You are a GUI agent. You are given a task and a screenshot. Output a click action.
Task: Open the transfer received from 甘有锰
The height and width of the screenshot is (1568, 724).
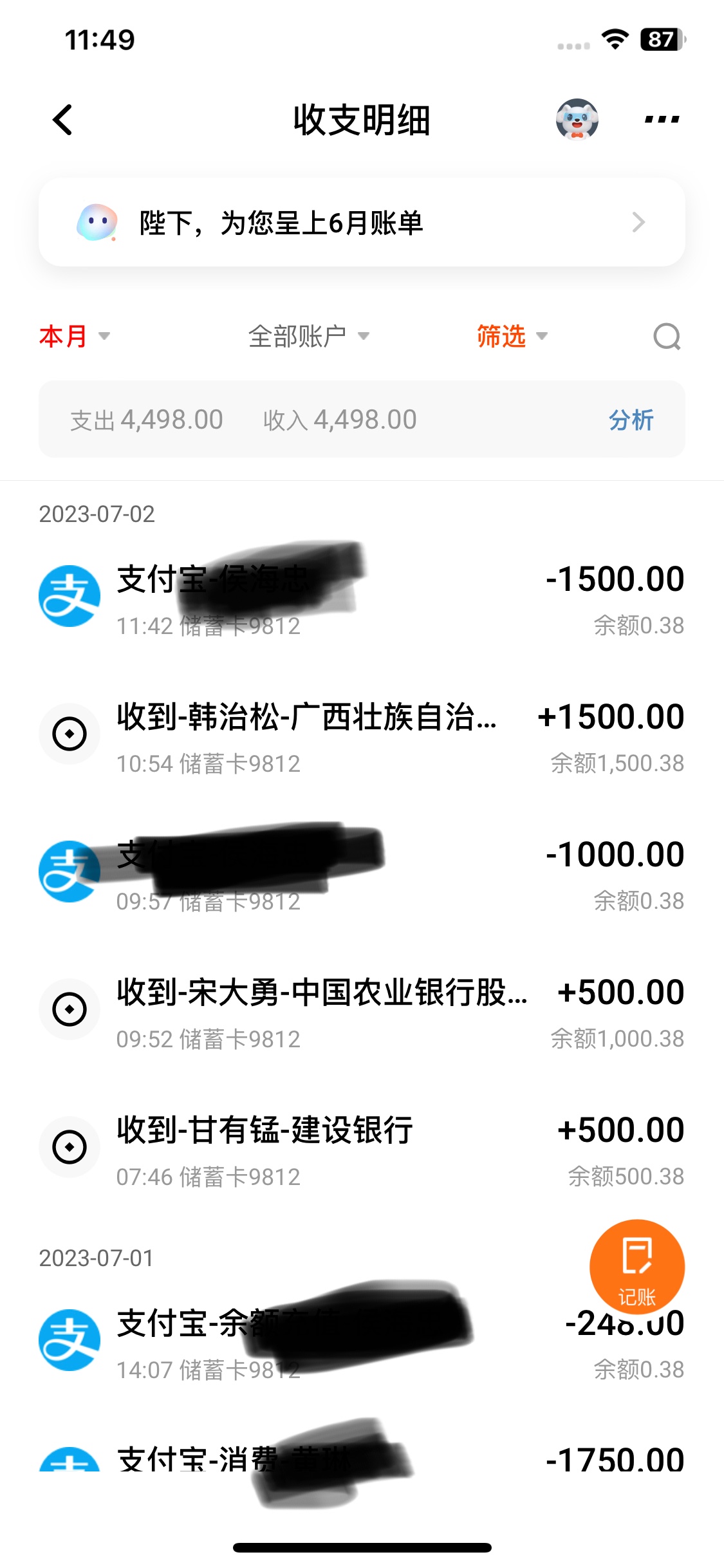[362, 1150]
